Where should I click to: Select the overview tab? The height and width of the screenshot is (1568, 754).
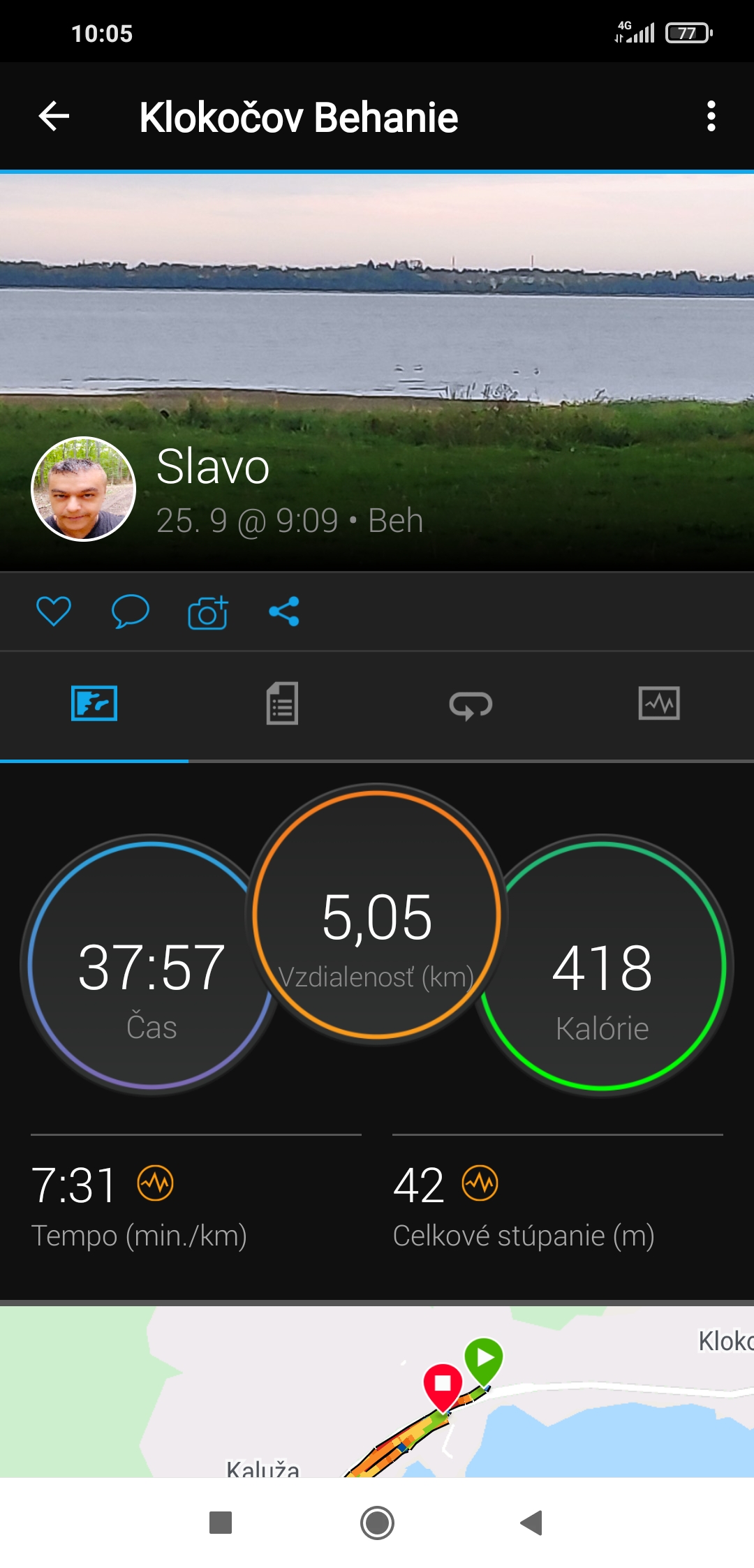click(x=94, y=703)
